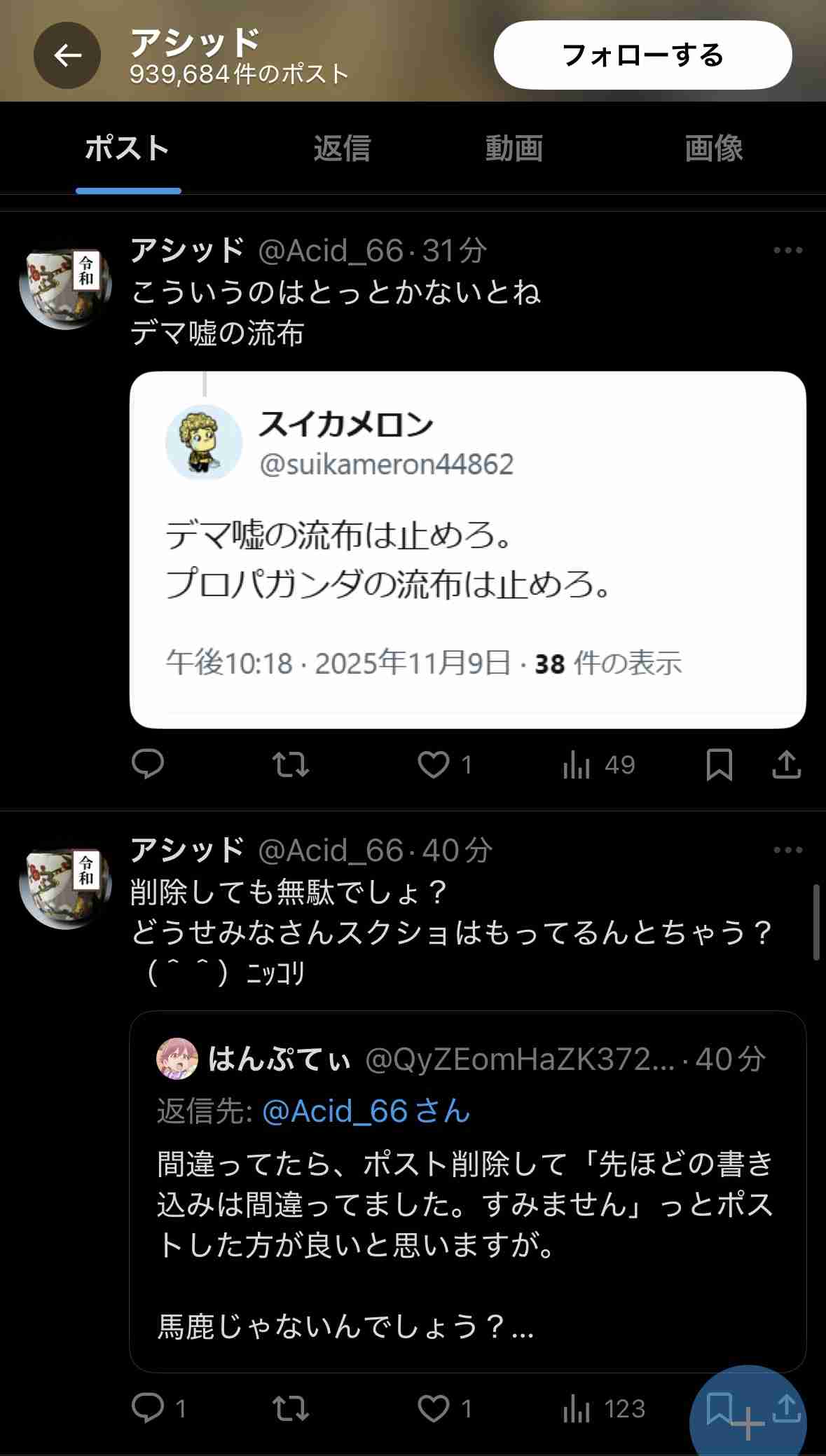Viewport: 826px width, 1456px height.
Task: Open the share icon on the first post
Action: (786, 765)
